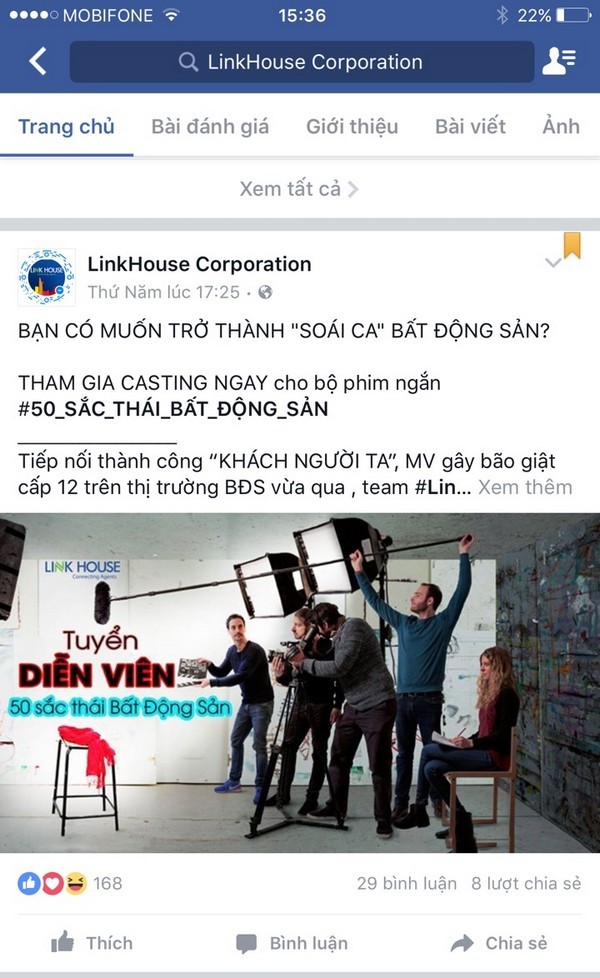Image resolution: width=600 pixels, height=978 pixels.
Task: Open the LinkHouse Corporation profile picture
Action: pyautogui.click(x=47, y=277)
